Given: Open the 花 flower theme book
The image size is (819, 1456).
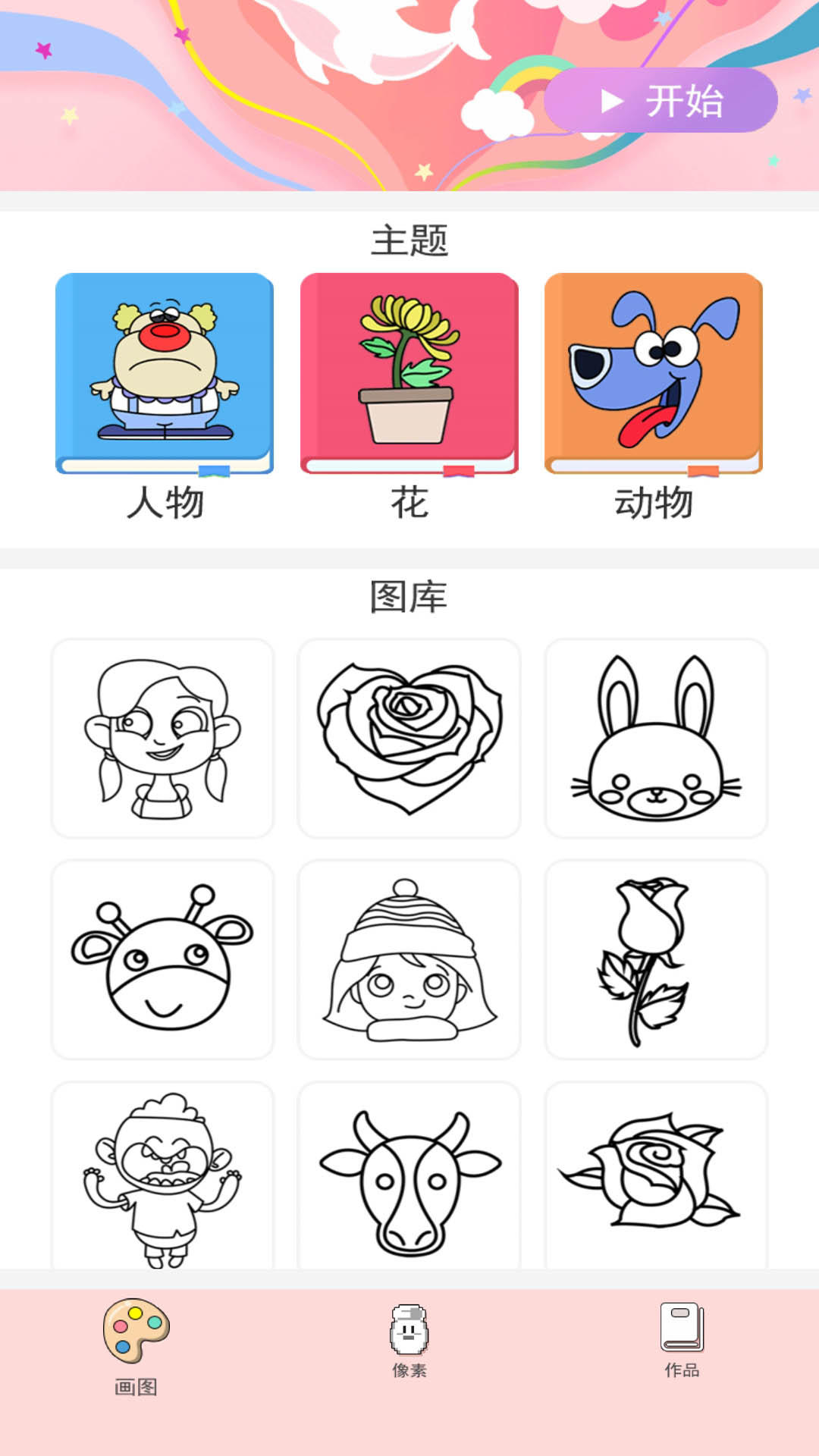Looking at the screenshot, I should [x=409, y=374].
